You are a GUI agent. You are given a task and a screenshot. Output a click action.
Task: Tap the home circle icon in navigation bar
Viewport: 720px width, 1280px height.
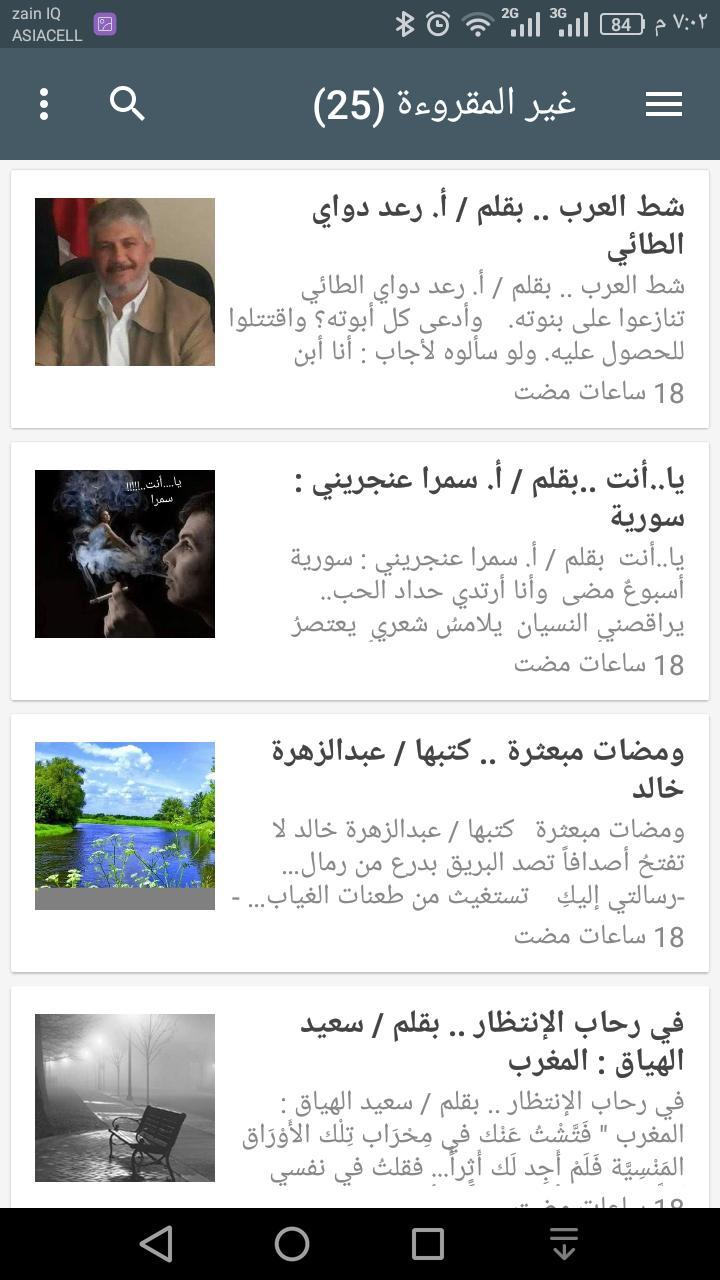pos(292,1244)
